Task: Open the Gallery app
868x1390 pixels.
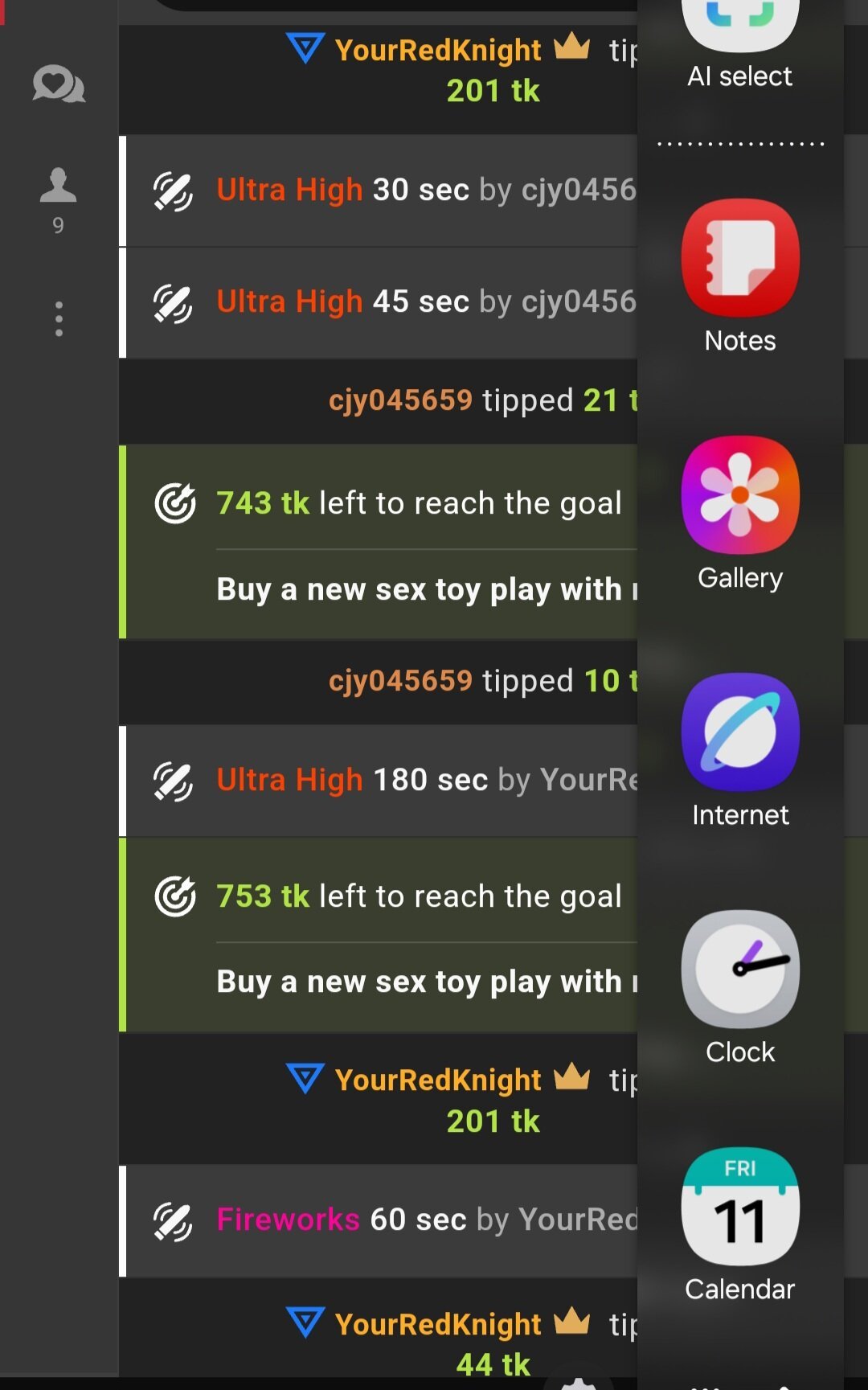Action: [x=740, y=494]
